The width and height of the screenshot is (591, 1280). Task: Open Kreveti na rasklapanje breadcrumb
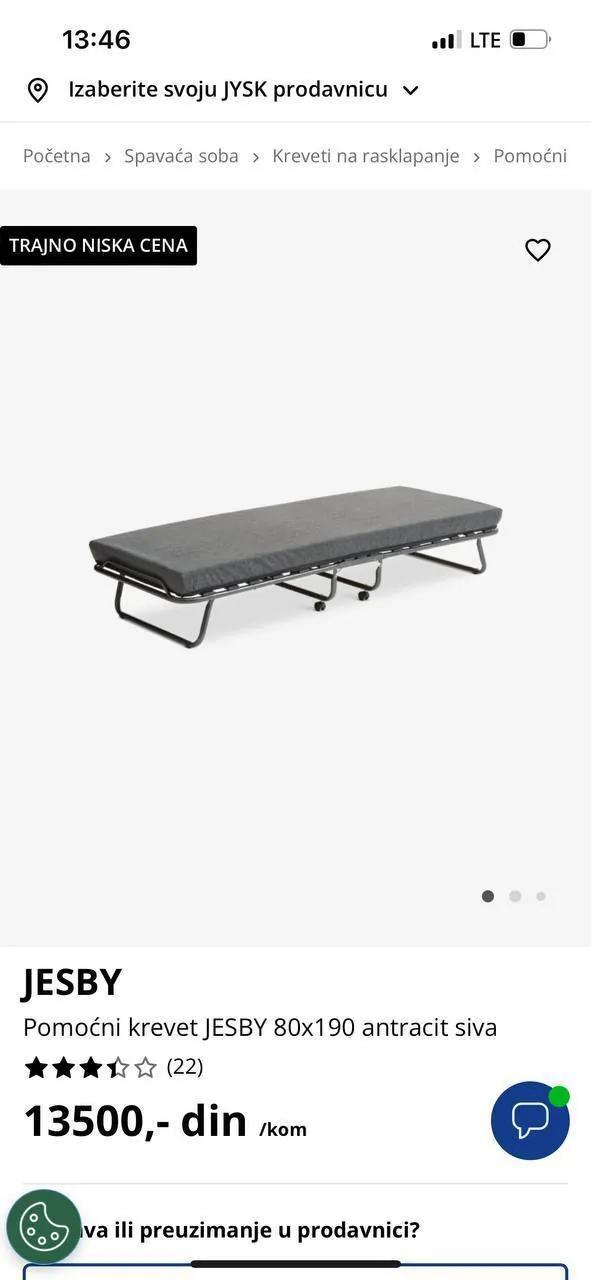coord(366,156)
